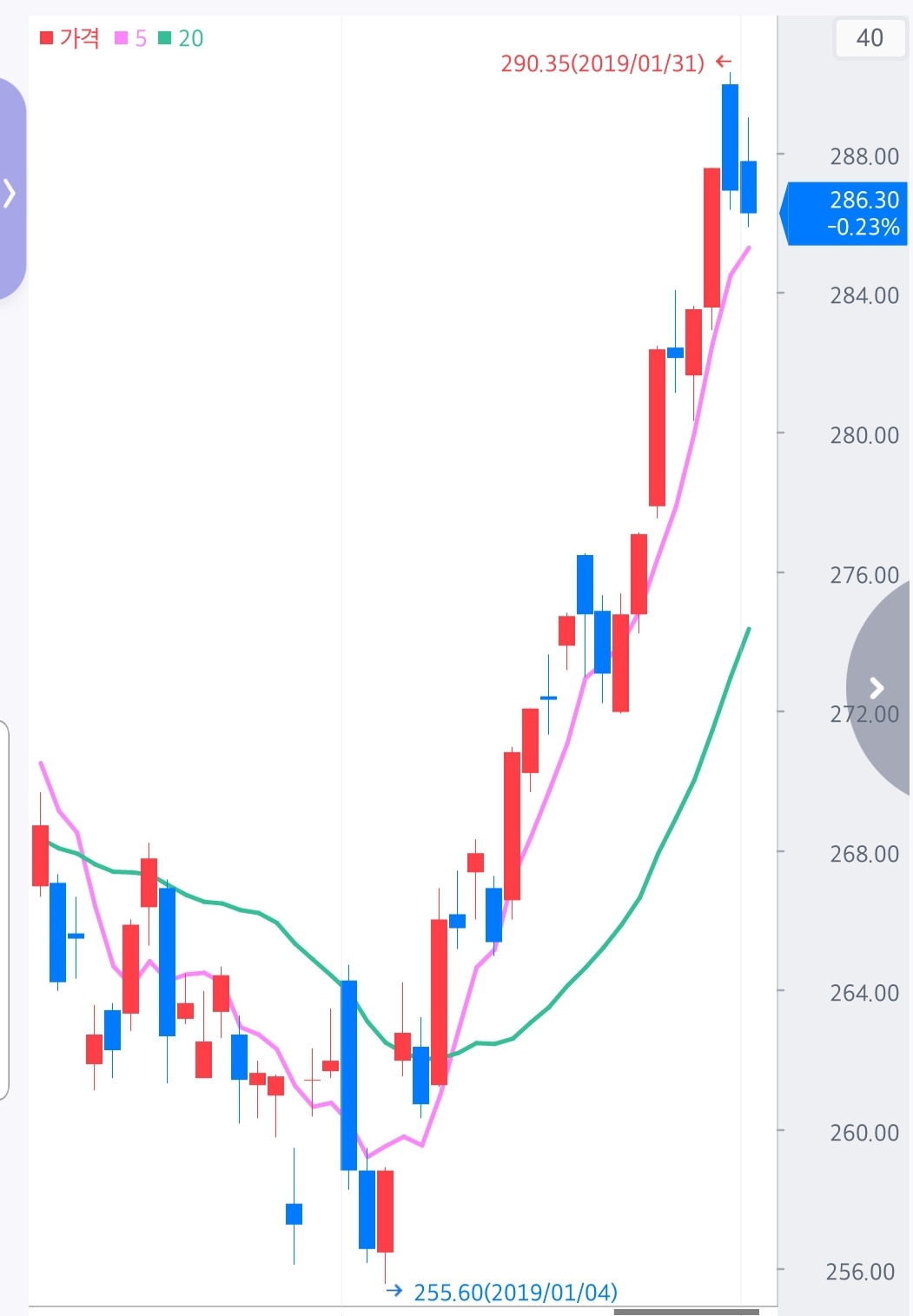
Task: Click the left arrow beside the high price label
Action: pyautogui.click(x=723, y=62)
